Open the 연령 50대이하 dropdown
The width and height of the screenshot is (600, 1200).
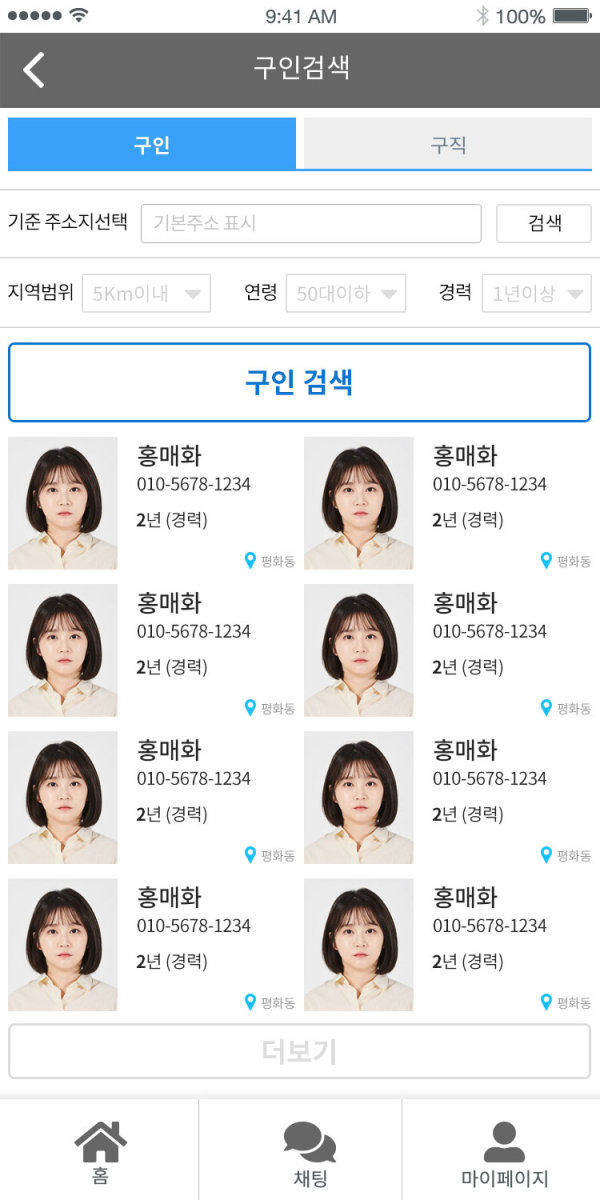point(346,293)
